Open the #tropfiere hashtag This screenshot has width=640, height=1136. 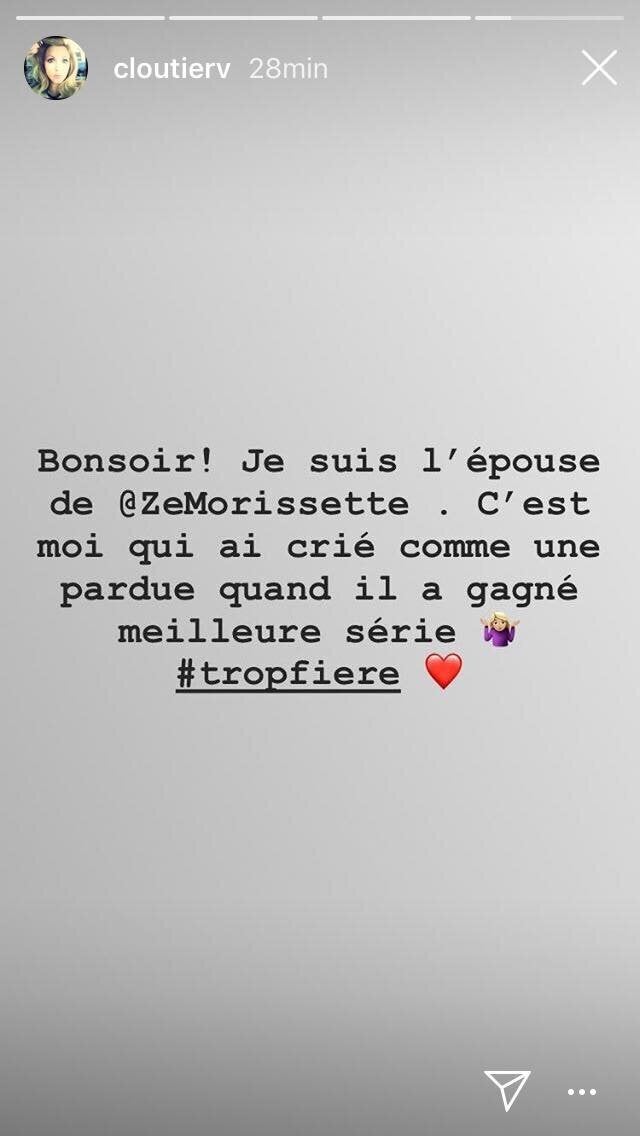[288, 673]
